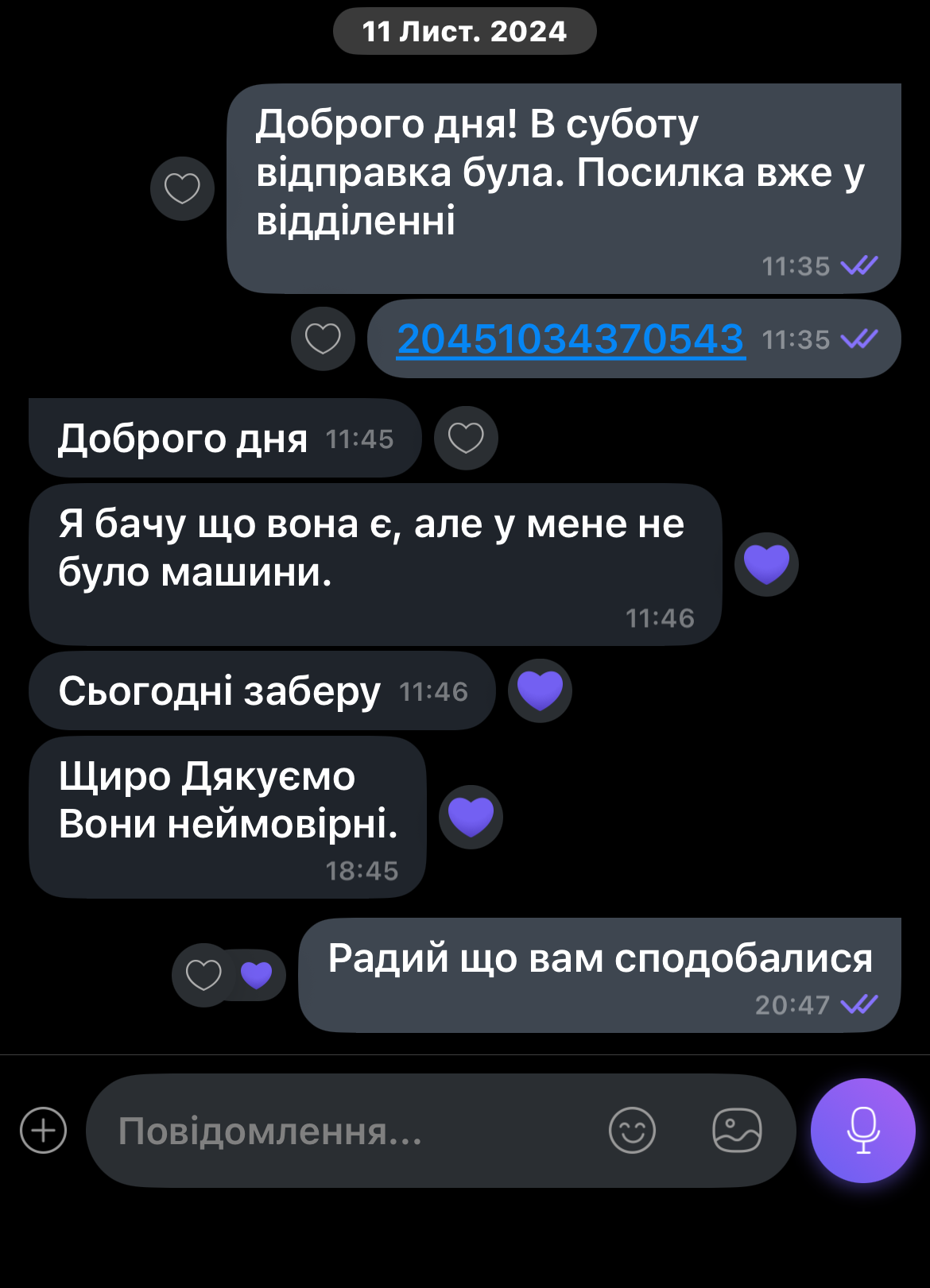The image size is (930, 1288).
Task: Open the plus attachment menu
Action: coord(44,1130)
